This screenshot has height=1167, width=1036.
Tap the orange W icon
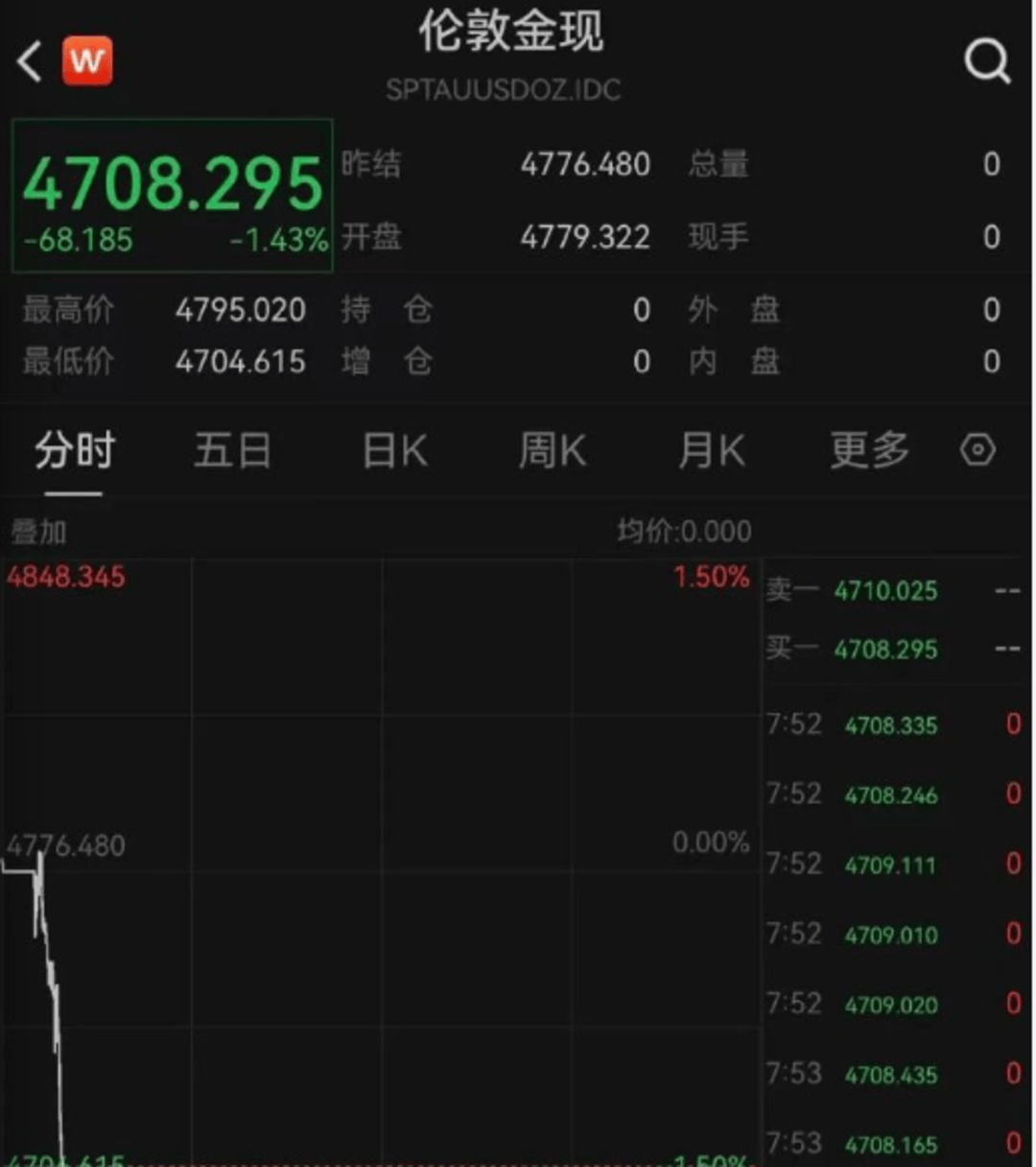click(87, 62)
